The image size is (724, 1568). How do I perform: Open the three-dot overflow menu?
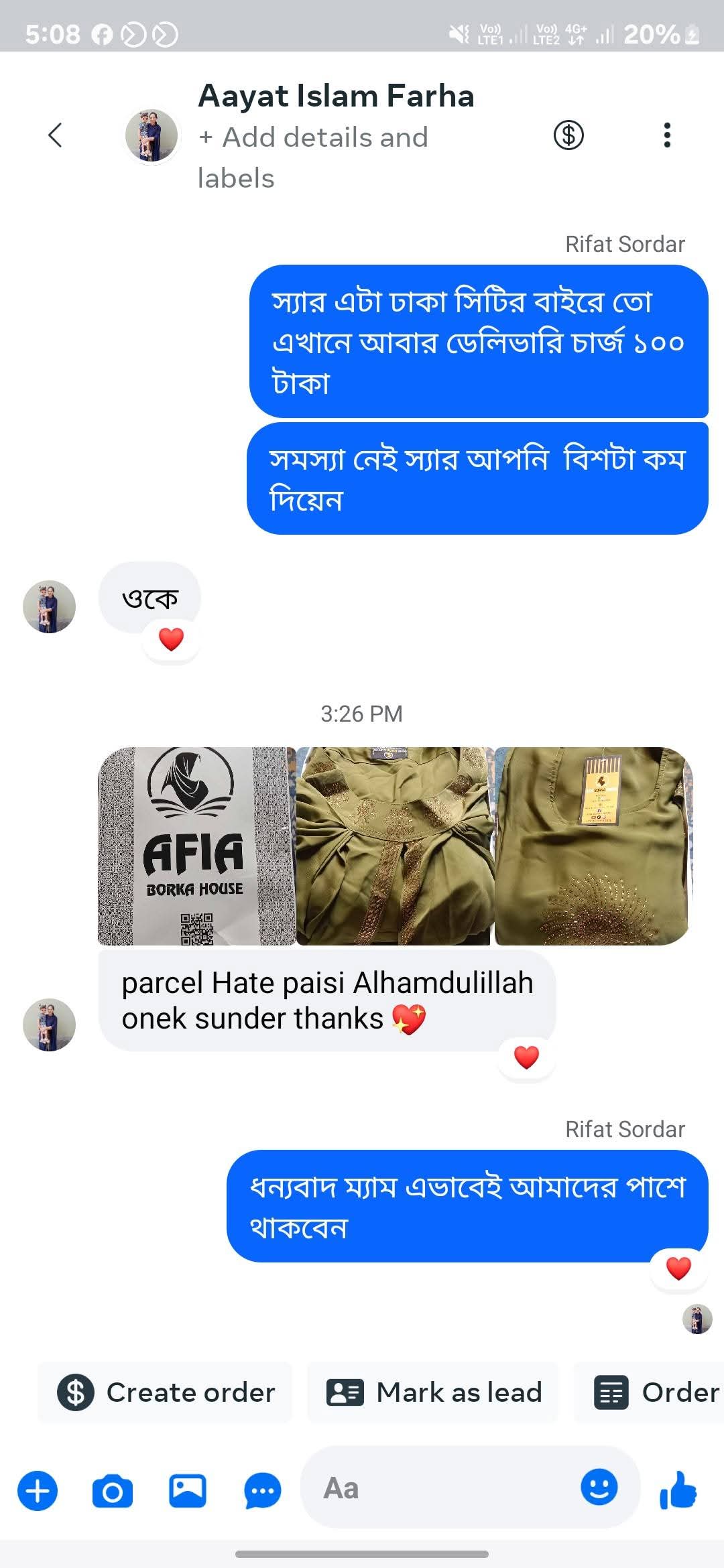click(666, 135)
